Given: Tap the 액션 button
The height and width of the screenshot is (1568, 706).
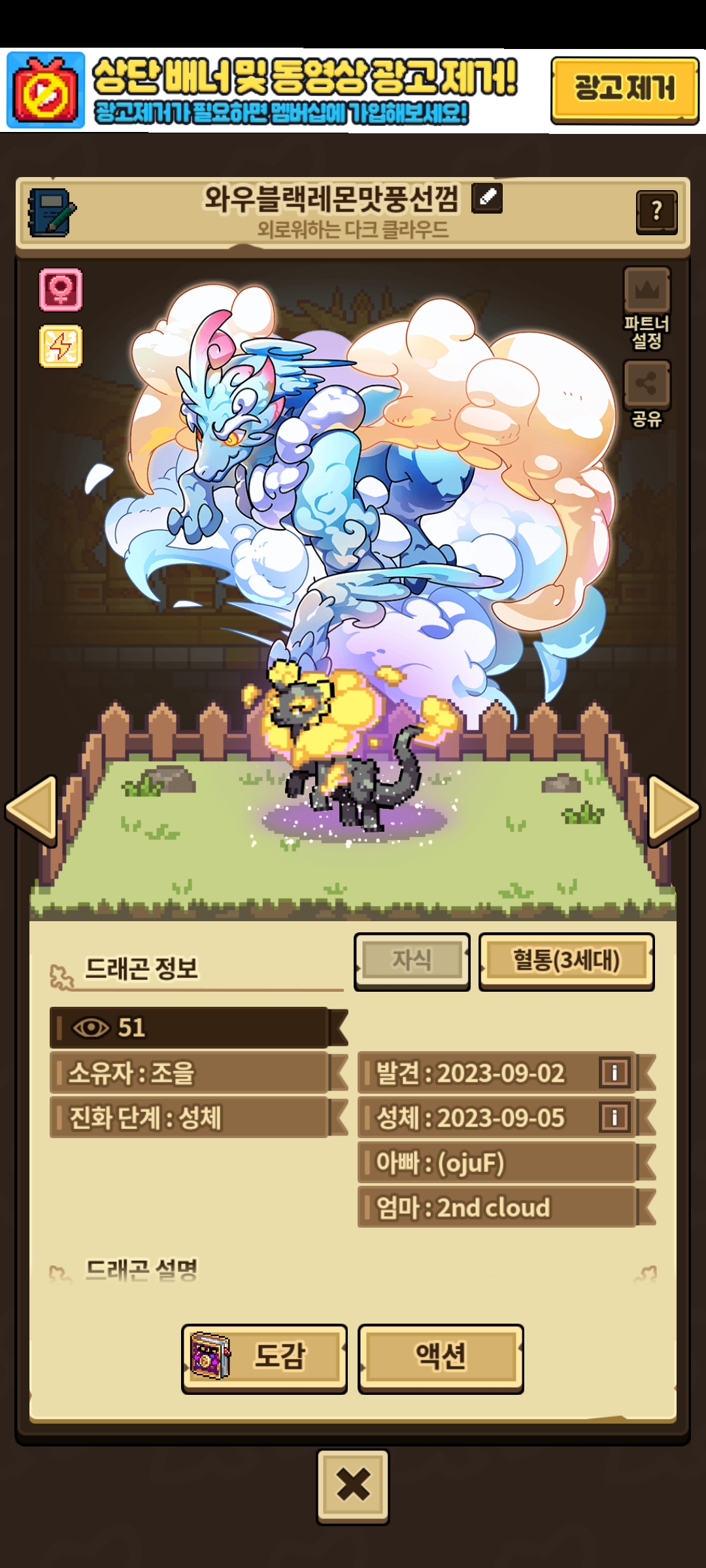Looking at the screenshot, I should click(441, 1358).
